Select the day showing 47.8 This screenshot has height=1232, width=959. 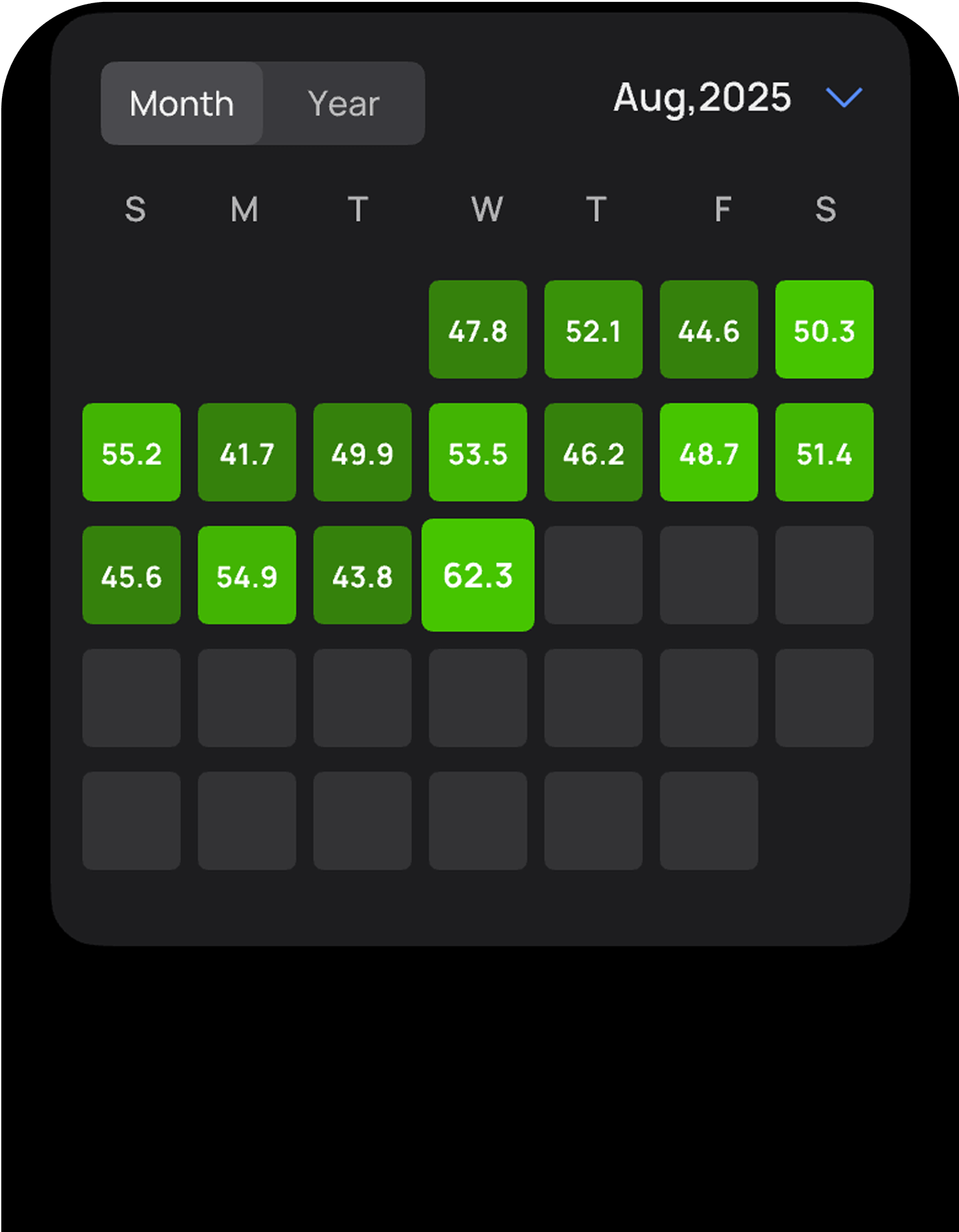coord(478,329)
